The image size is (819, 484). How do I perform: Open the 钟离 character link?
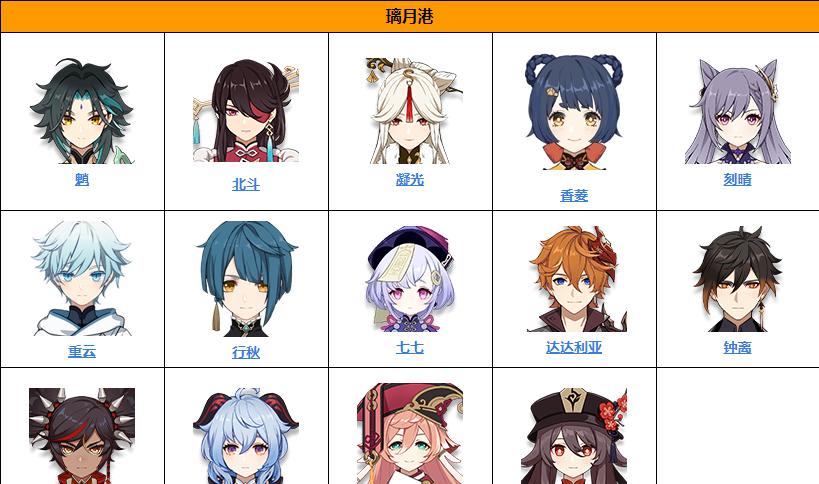point(738,349)
